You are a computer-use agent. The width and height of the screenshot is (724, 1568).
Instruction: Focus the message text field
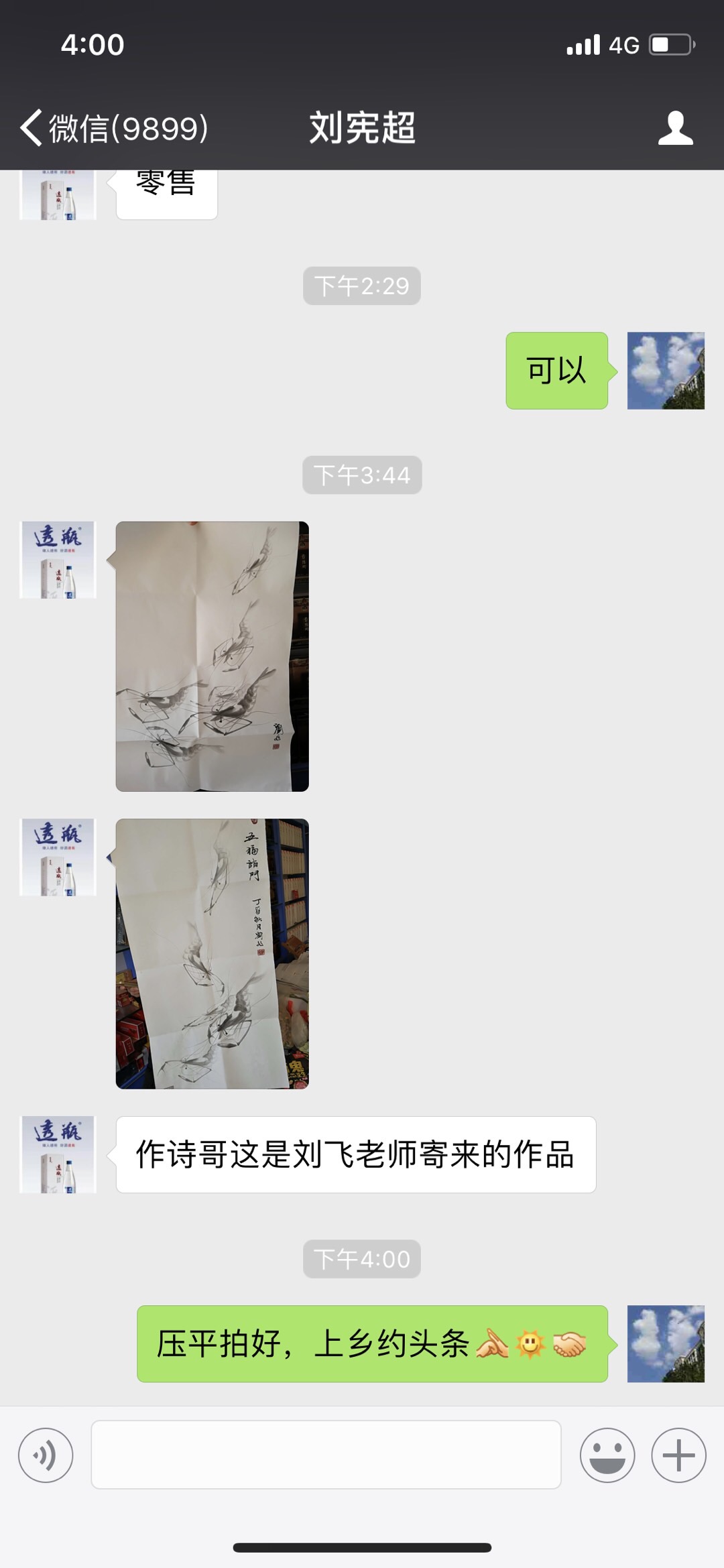click(326, 1455)
